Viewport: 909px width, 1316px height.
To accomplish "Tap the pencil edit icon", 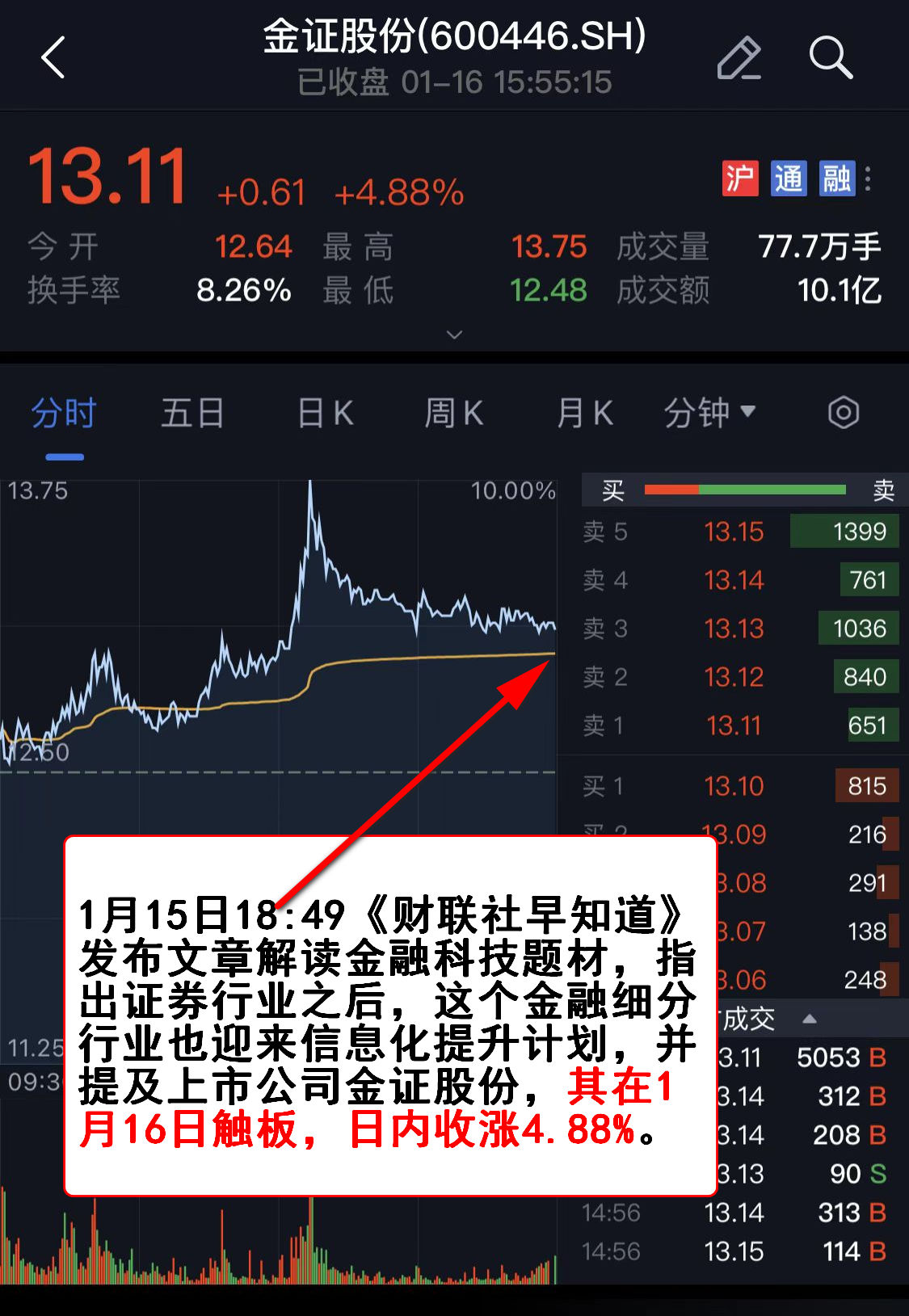I will click(x=739, y=58).
